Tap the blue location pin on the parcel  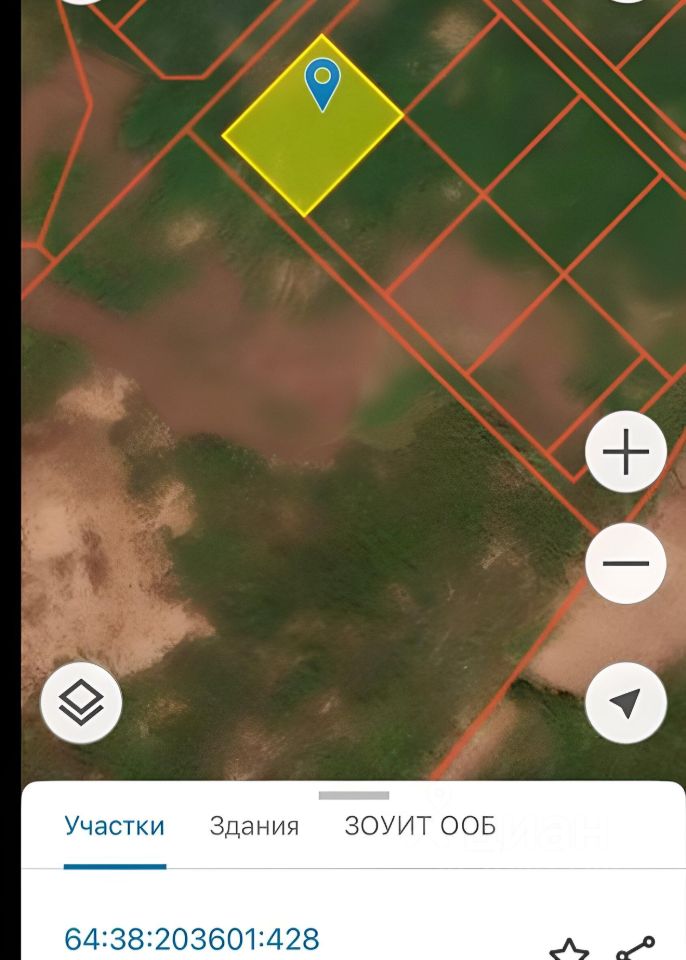click(322, 82)
